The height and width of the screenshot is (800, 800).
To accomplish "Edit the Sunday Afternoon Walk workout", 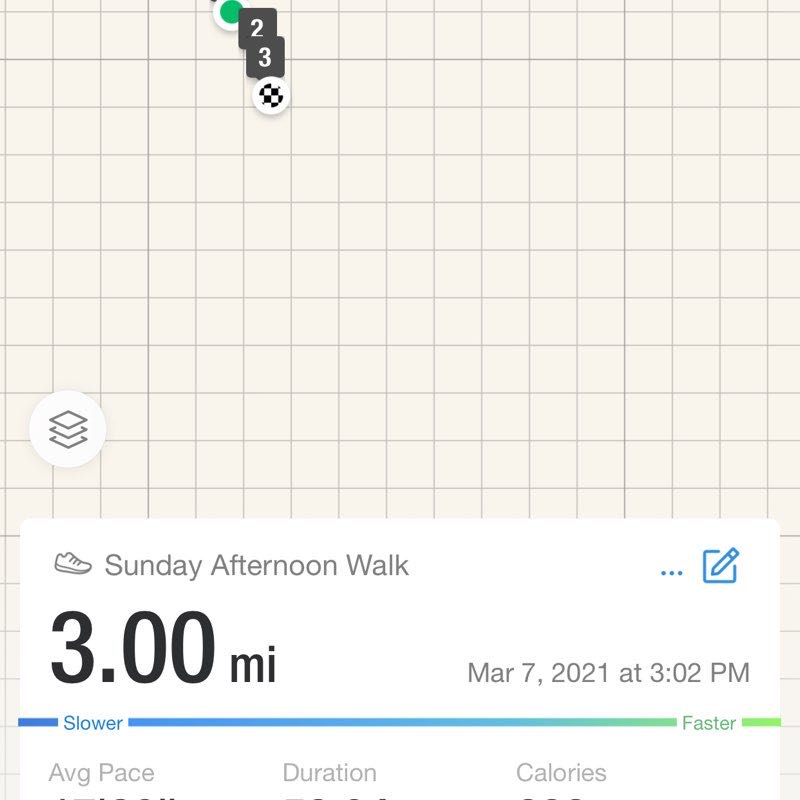I will click(x=720, y=566).
